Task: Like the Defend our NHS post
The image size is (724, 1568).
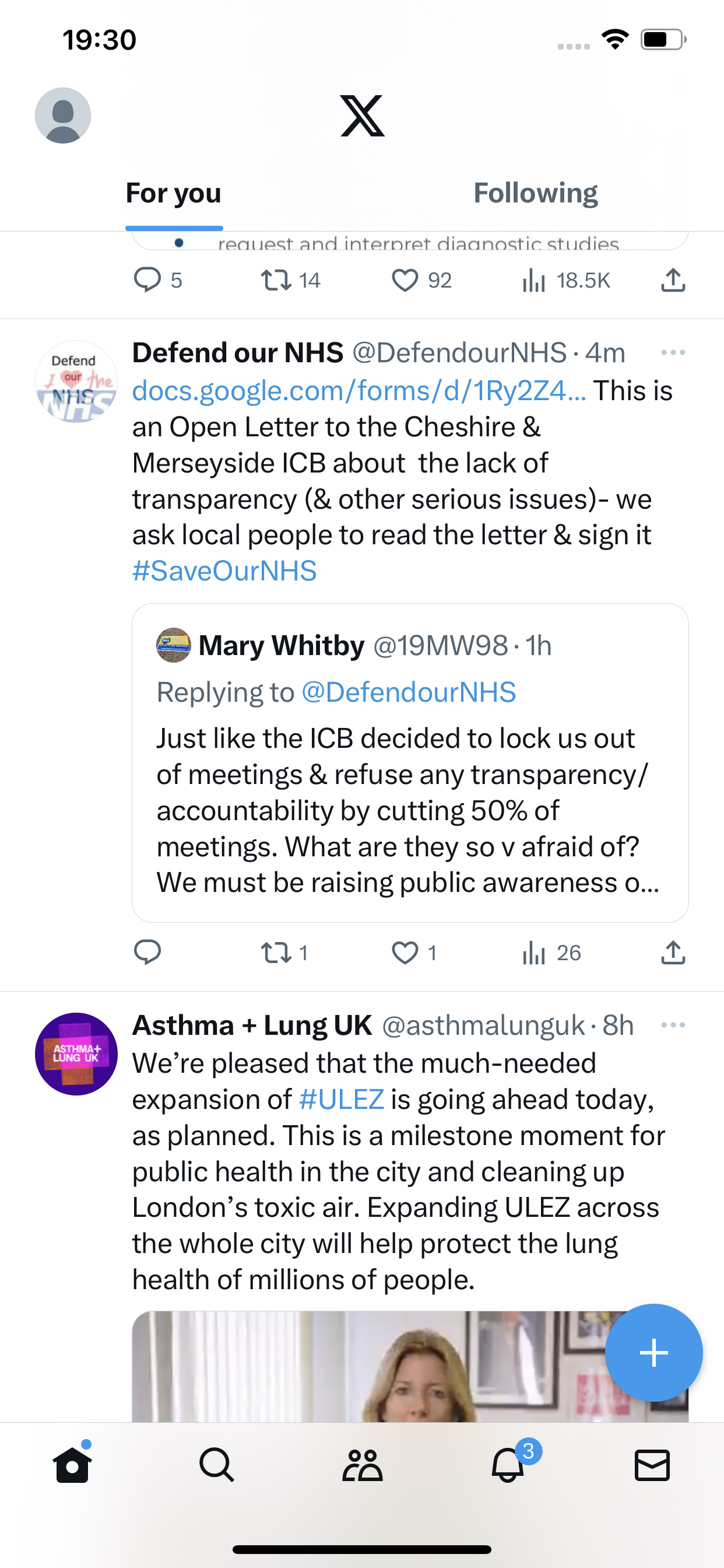Action: point(414,953)
